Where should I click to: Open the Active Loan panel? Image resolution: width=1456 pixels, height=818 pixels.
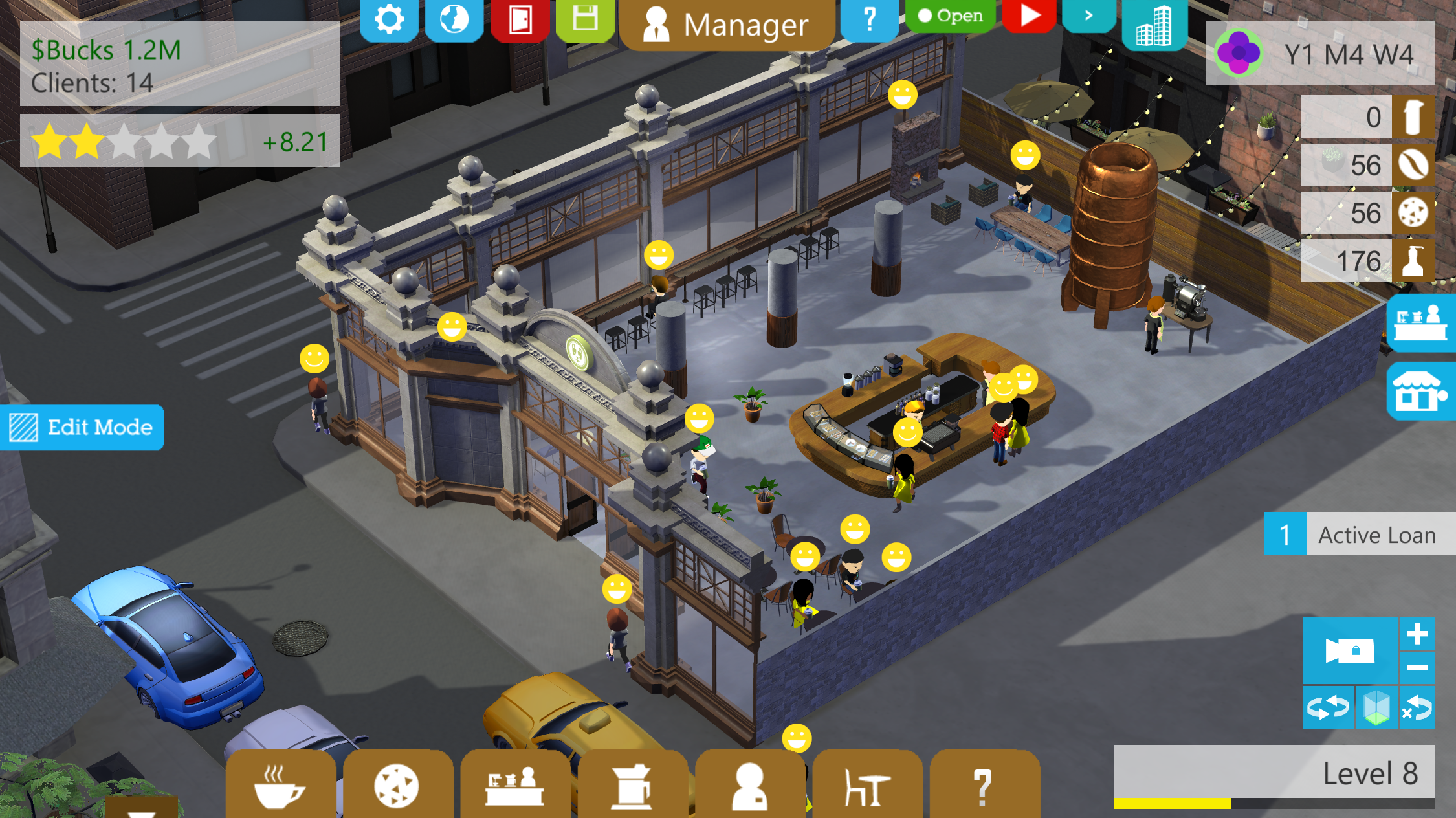click(1360, 535)
